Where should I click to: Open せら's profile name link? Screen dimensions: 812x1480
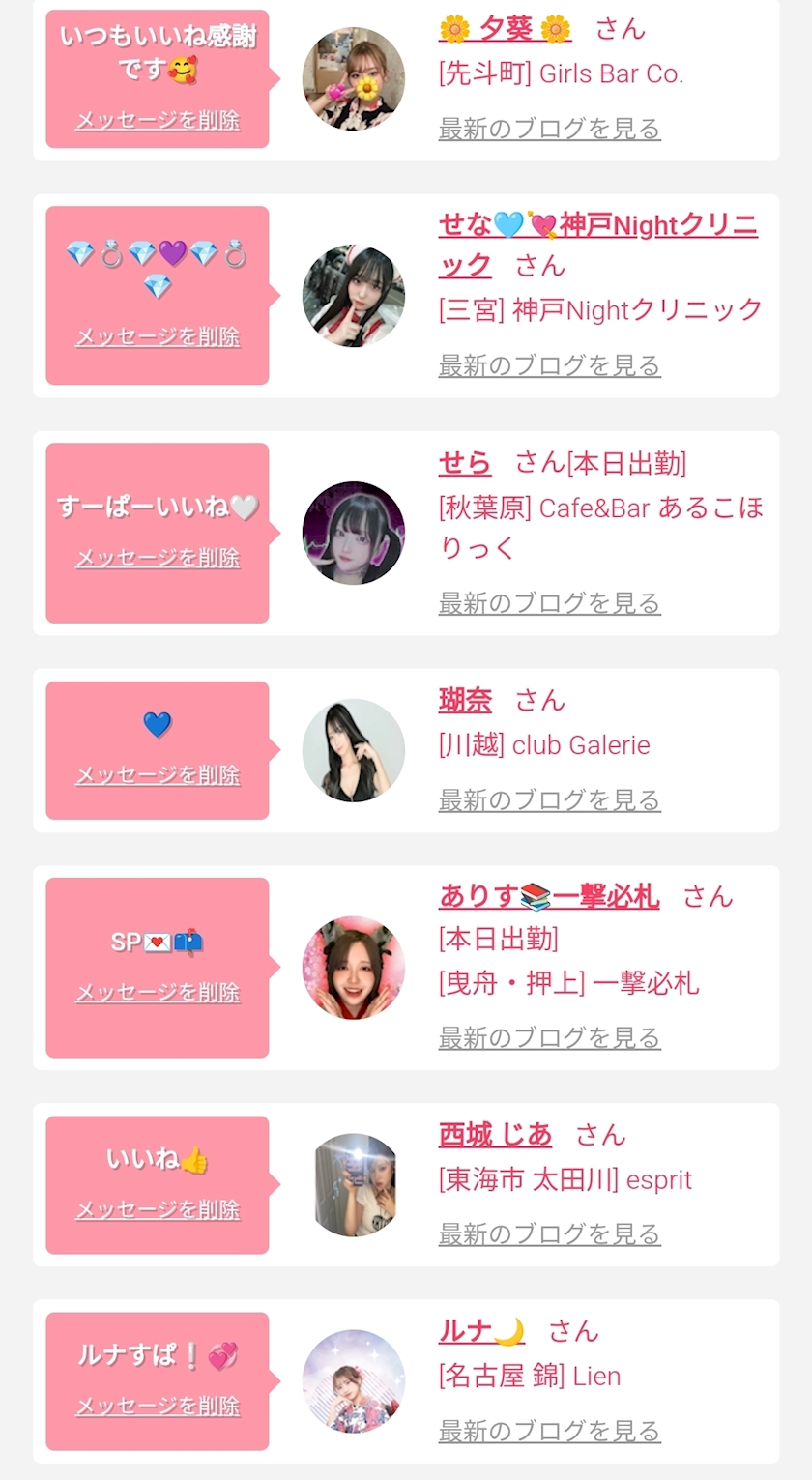click(465, 463)
